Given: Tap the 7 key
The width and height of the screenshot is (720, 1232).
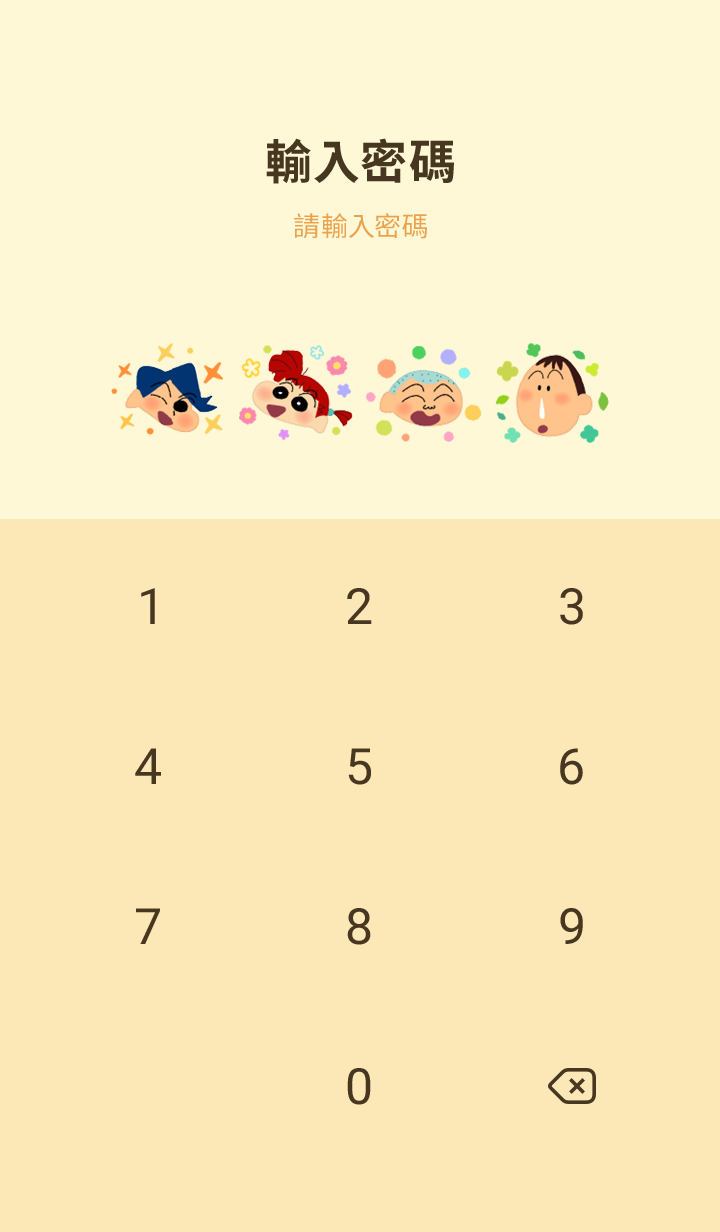Looking at the screenshot, I should click(148, 927).
